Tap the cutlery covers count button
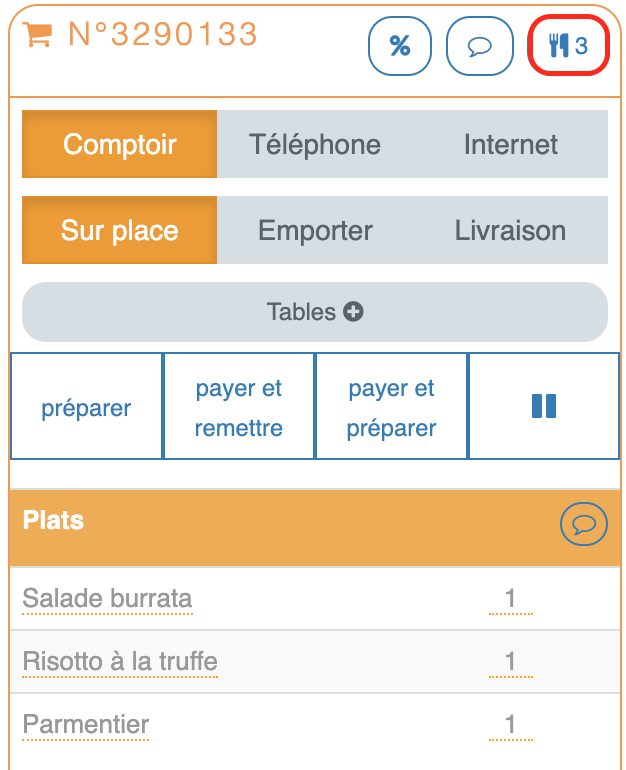 click(567, 46)
